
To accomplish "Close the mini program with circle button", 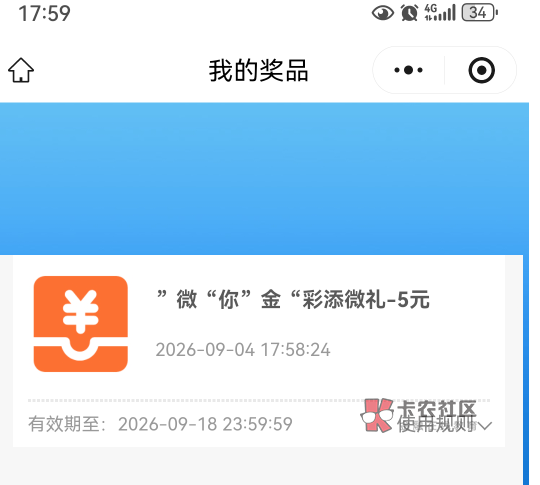I will tap(481, 70).
